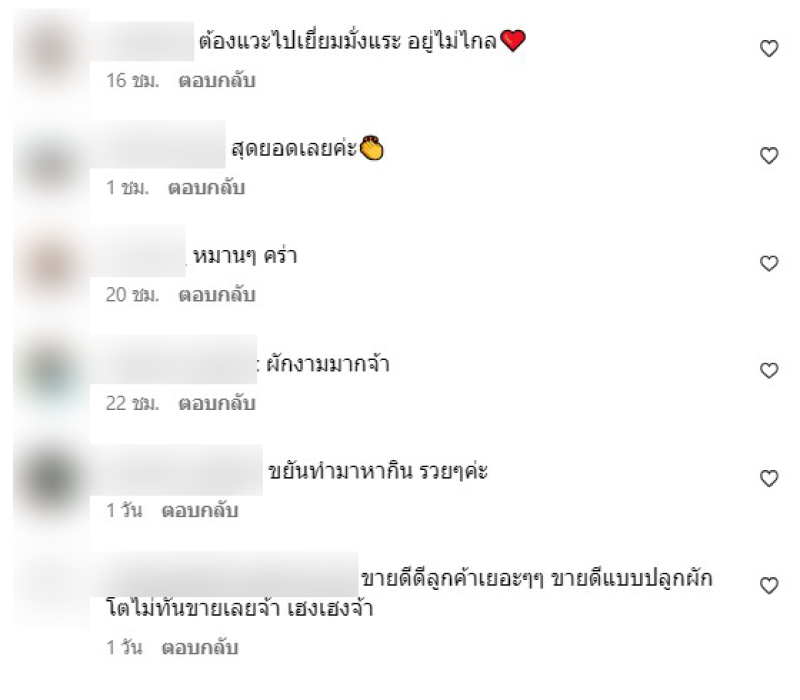This screenshot has width=800, height=700.
Task: Reply to the 'หมานๆ คร่า' comment
Action: 217,296
